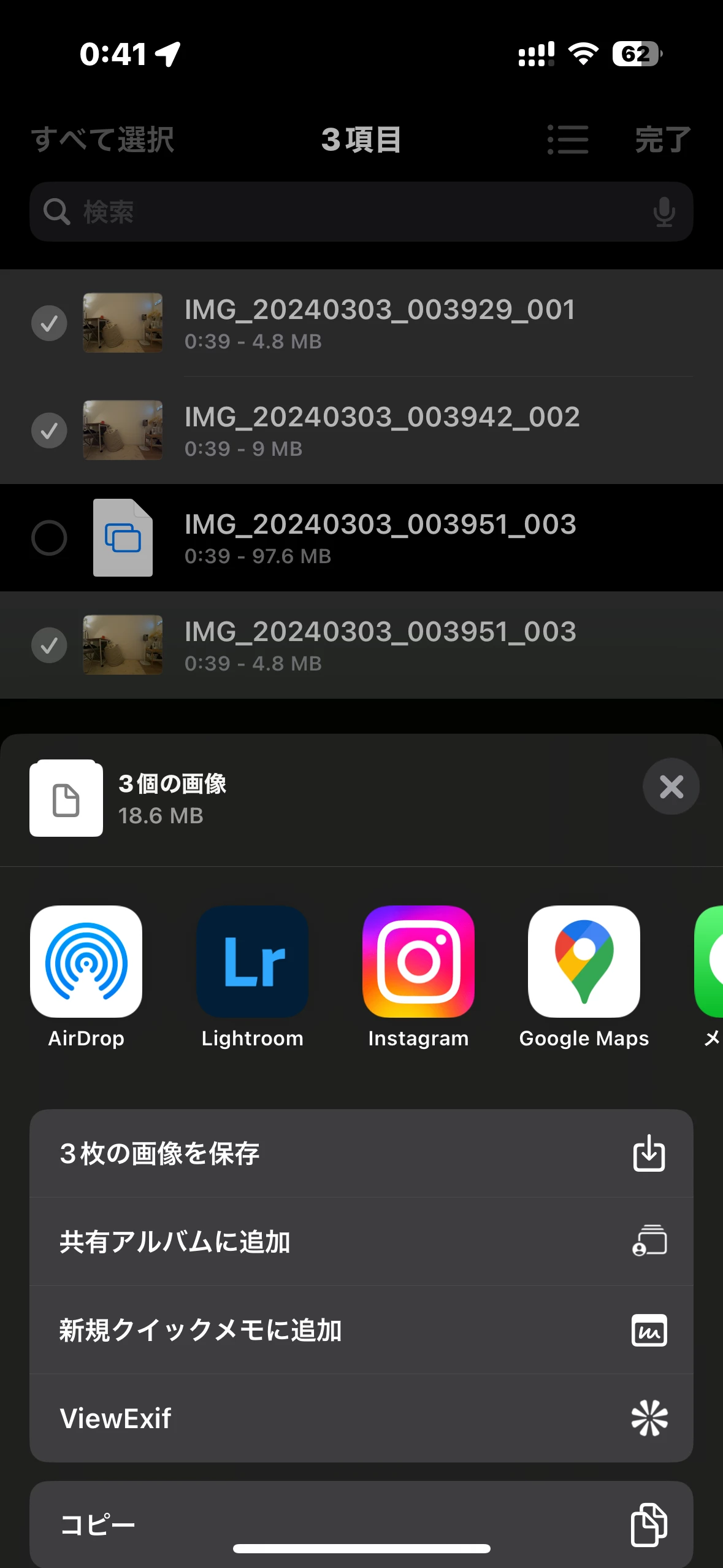The height and width of the screenshot is (1568, 723).
Task: Deselect IMG_20240303_003929_001
Action: [49, 323]
